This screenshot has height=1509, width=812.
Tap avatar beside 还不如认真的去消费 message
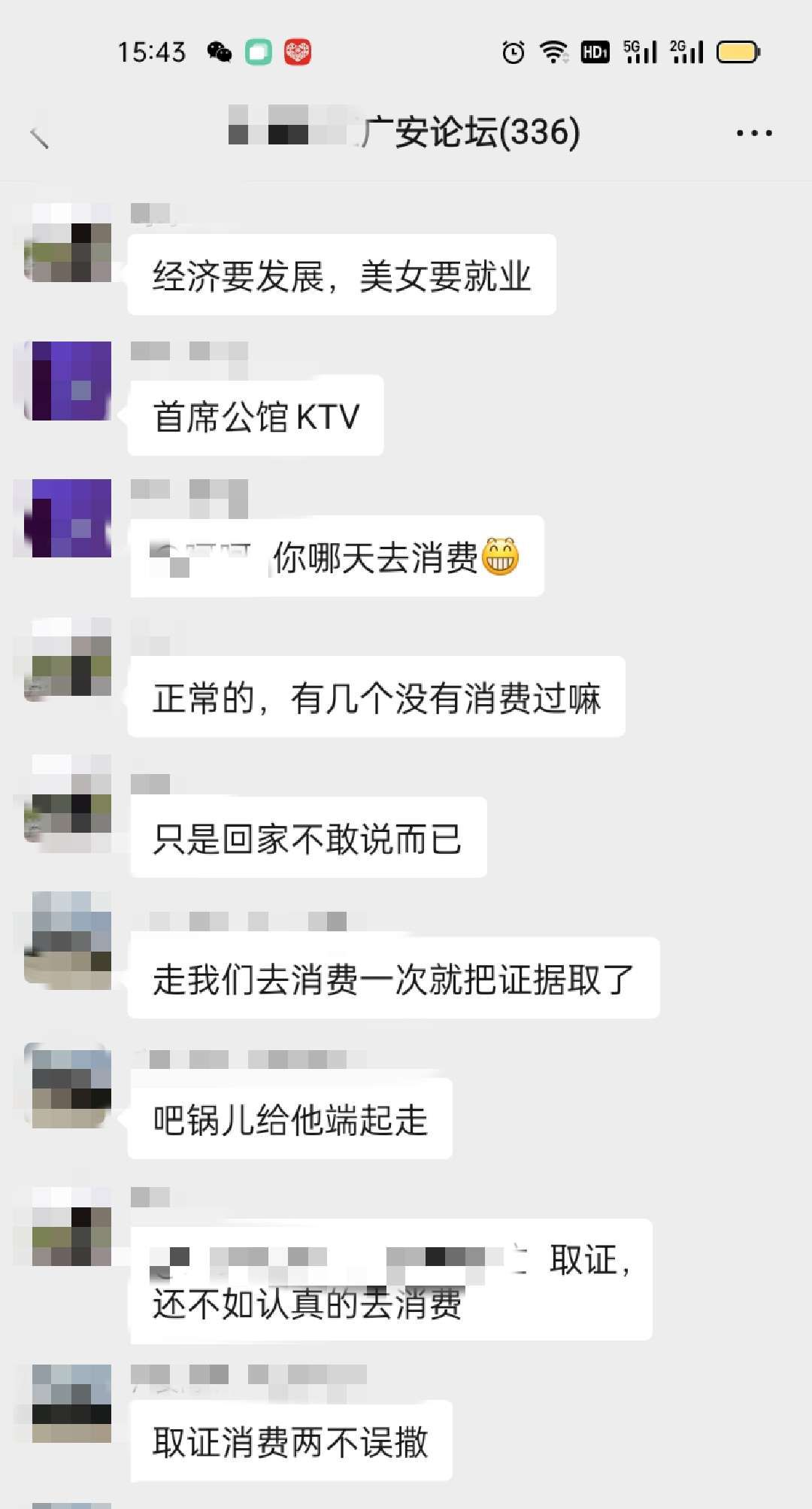[68, 1226]
